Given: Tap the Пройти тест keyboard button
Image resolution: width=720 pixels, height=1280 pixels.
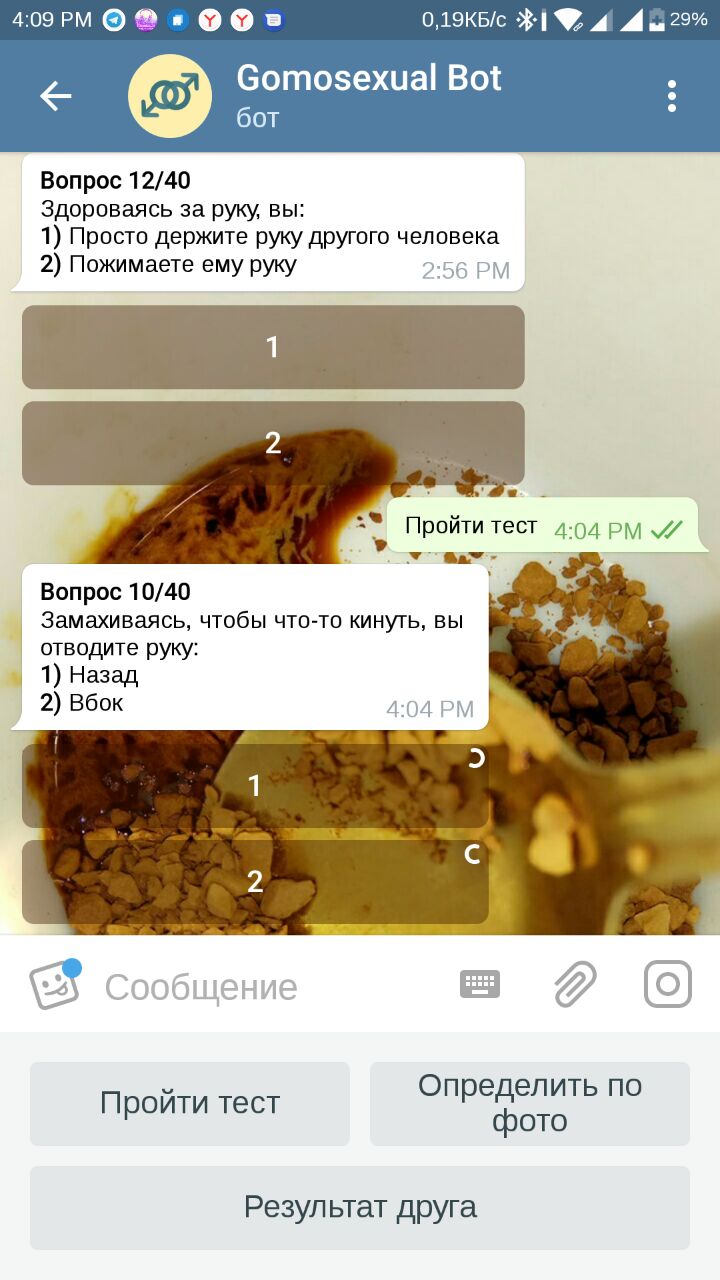Looking at the screenshot, I should (190, 1103).
